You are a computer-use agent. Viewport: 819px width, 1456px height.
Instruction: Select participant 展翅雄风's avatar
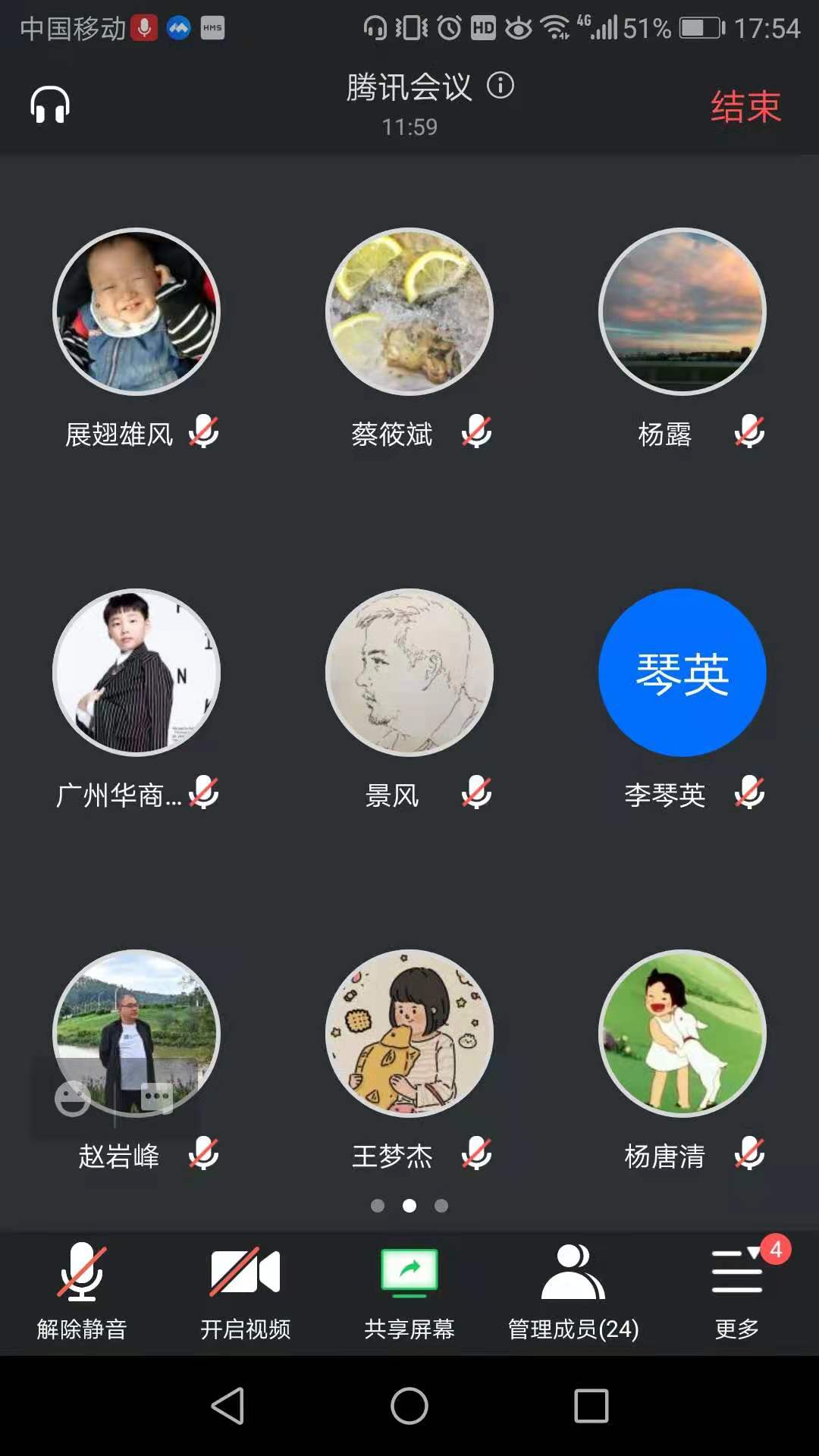(x=136, y=312)
